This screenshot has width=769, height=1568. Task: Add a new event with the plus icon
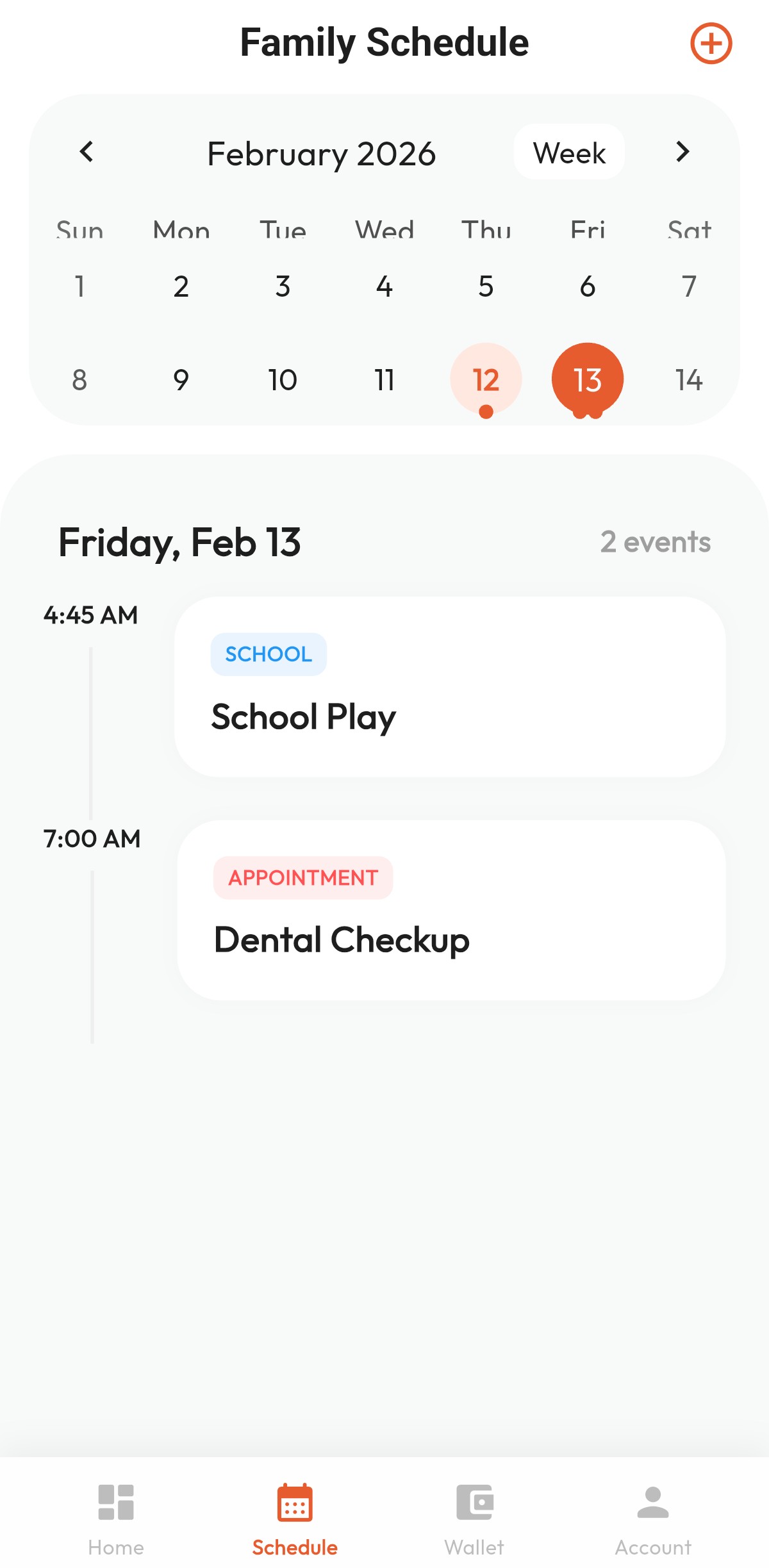[711, 44]
